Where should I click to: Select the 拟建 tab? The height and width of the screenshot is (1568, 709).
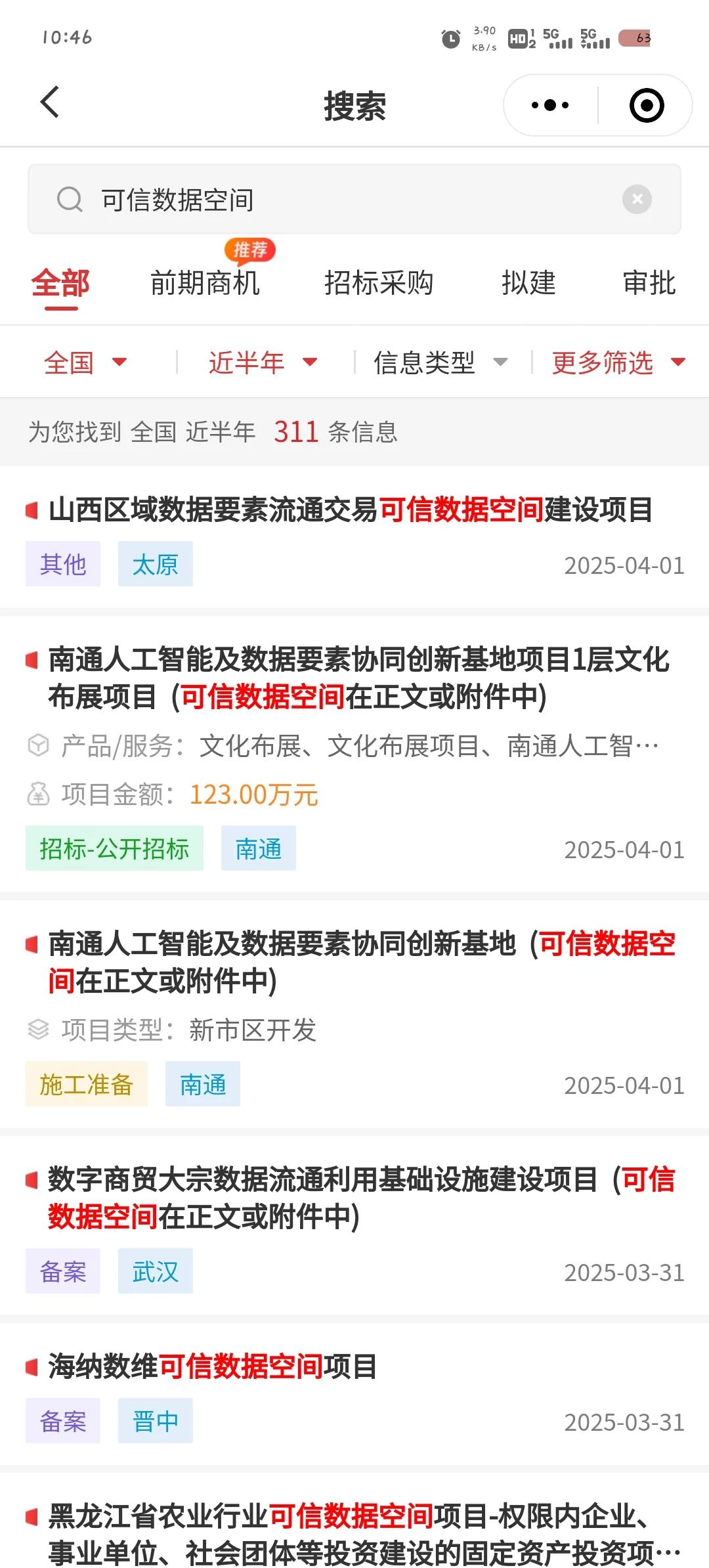528,283
